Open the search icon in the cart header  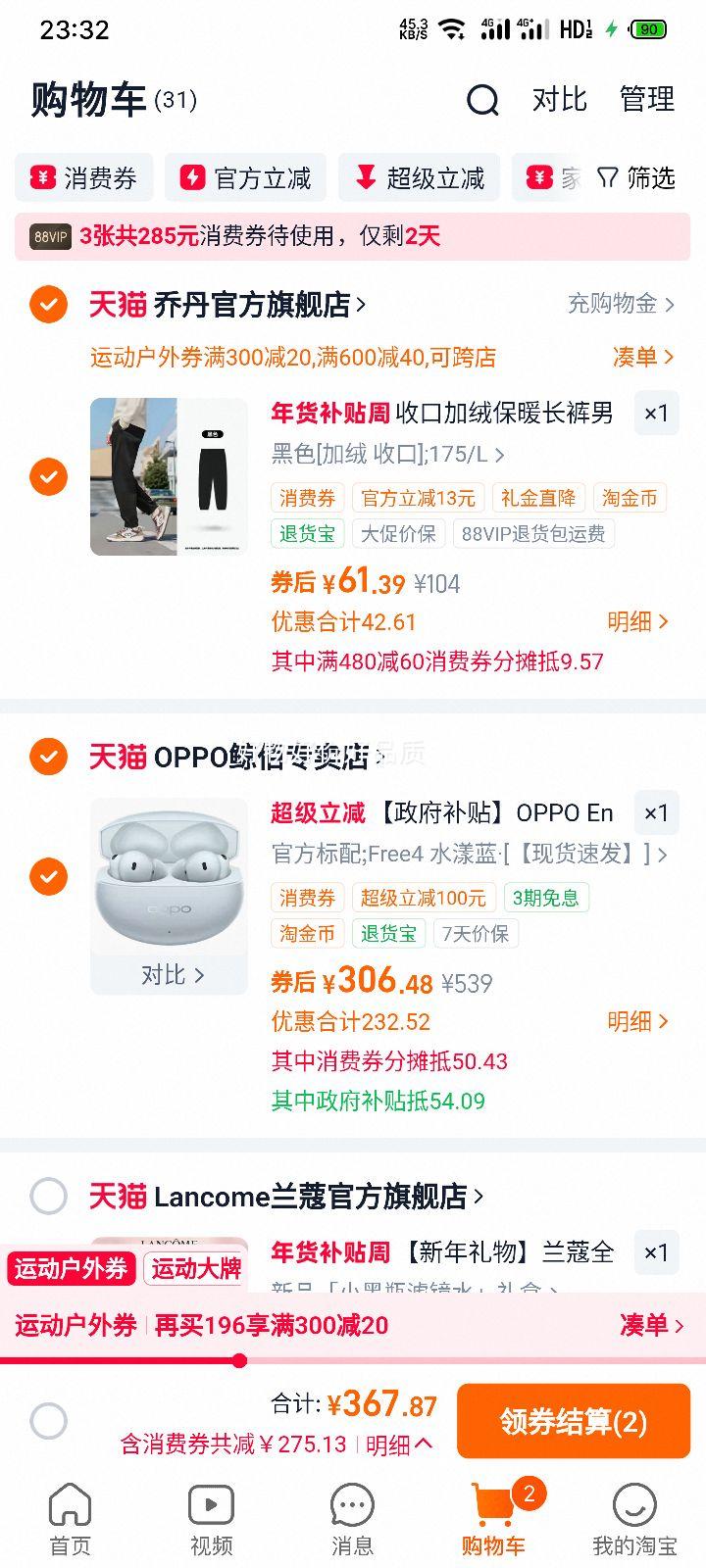point(481,99)
